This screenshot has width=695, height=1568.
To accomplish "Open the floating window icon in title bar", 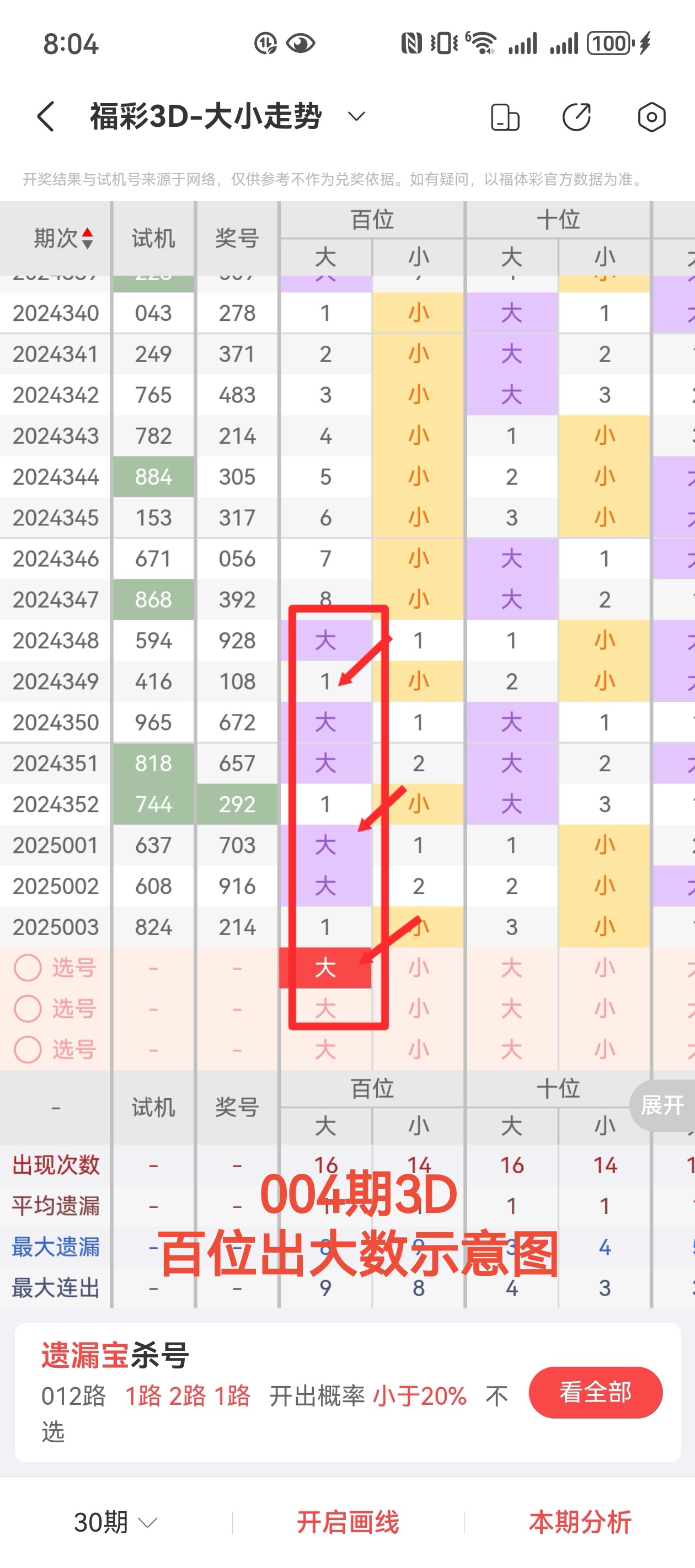I will click(x=504, y=117).
